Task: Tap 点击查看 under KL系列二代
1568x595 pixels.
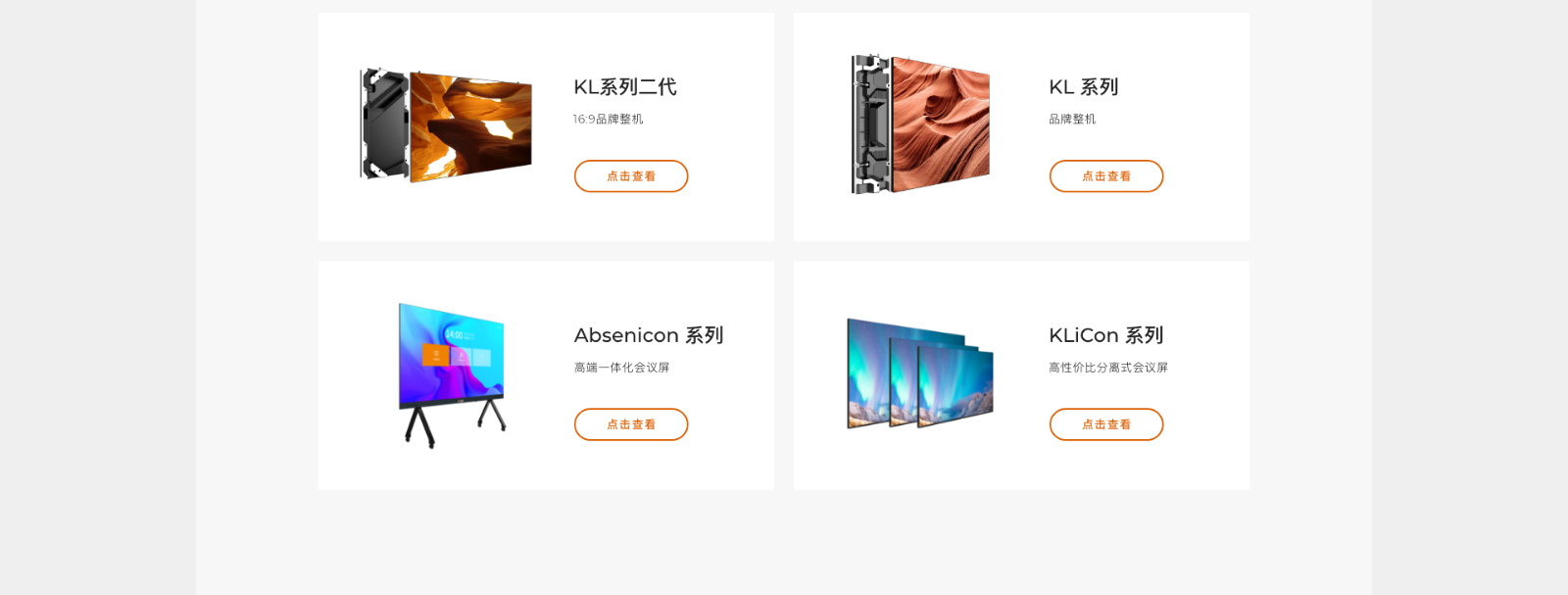Action: 630,176
